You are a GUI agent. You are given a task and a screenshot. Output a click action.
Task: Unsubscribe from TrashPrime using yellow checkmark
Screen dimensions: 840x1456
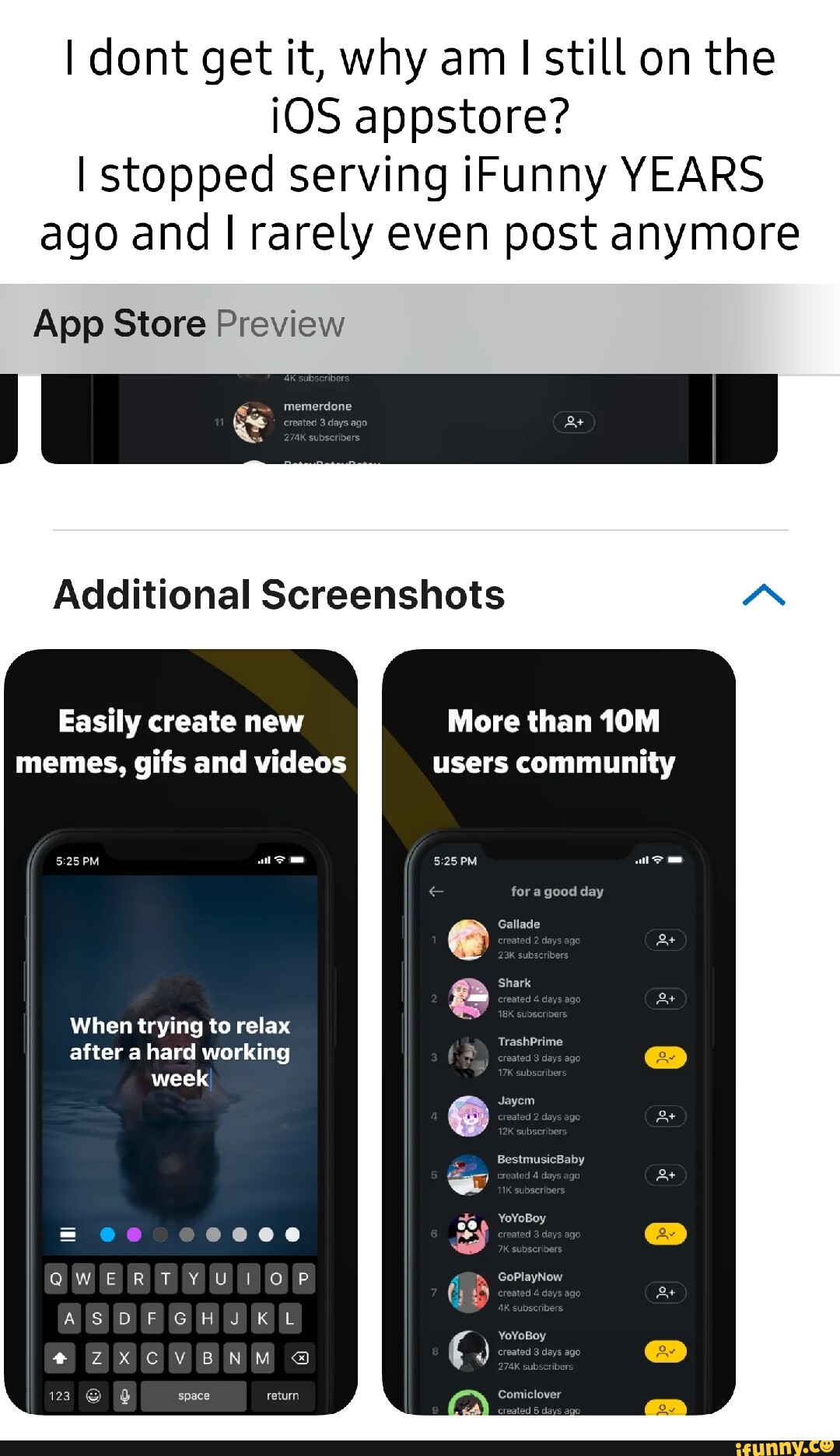click(665, 1057)
